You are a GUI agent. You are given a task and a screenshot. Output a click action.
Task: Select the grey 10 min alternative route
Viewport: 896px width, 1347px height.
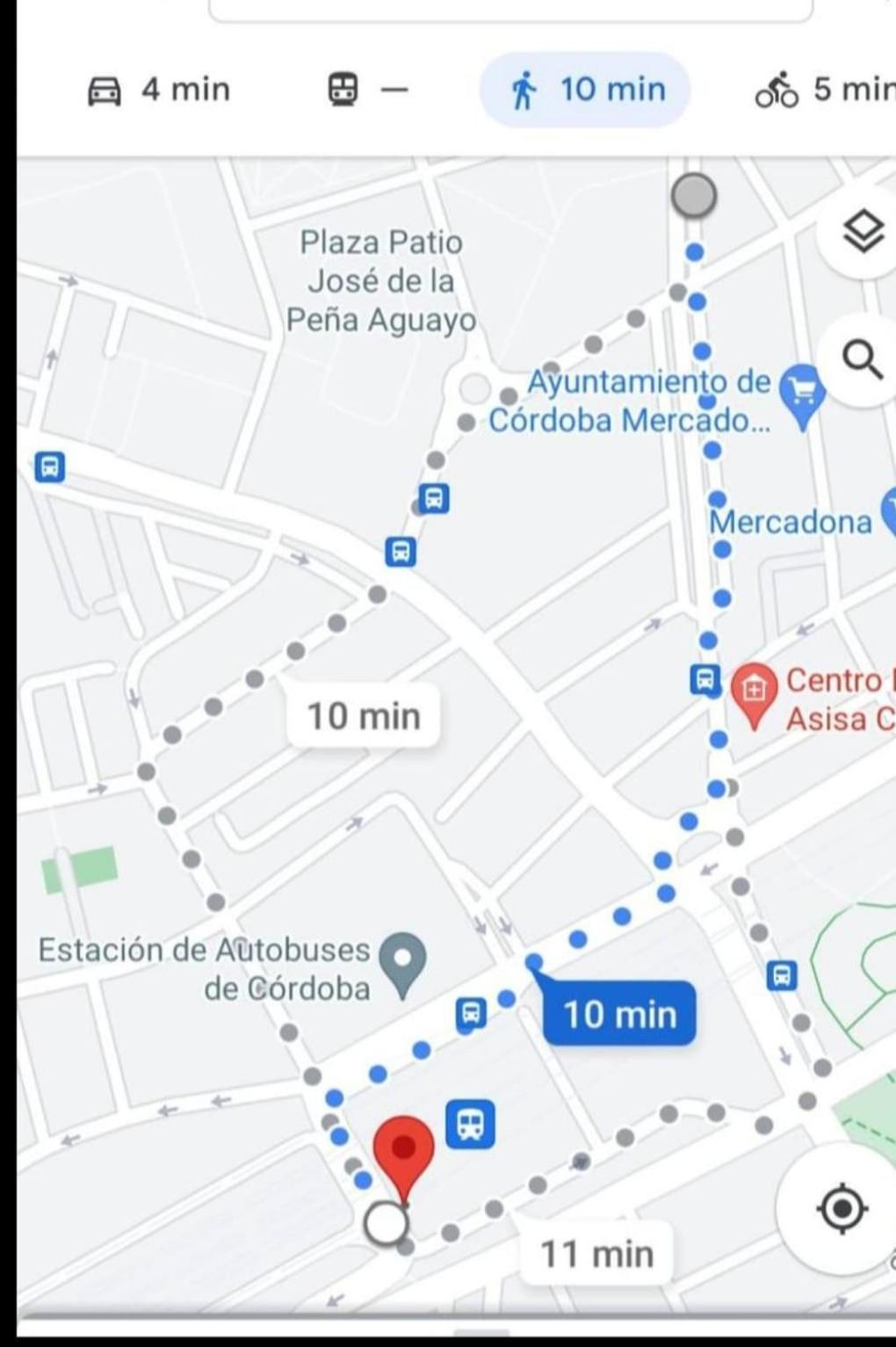[x=363, y=716]
